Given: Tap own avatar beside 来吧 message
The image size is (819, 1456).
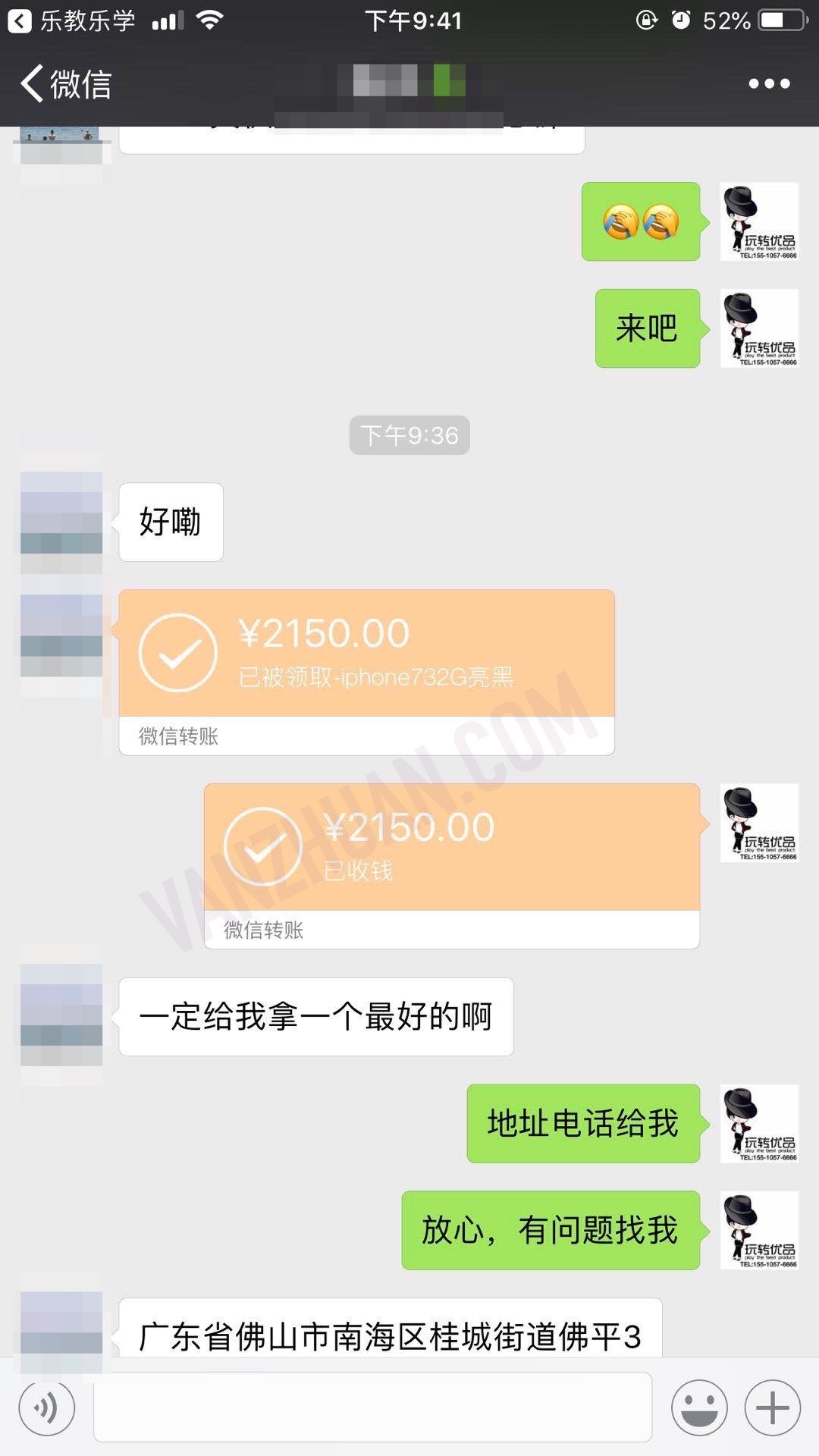Looking at the screenshot, I should pos(758,328).
